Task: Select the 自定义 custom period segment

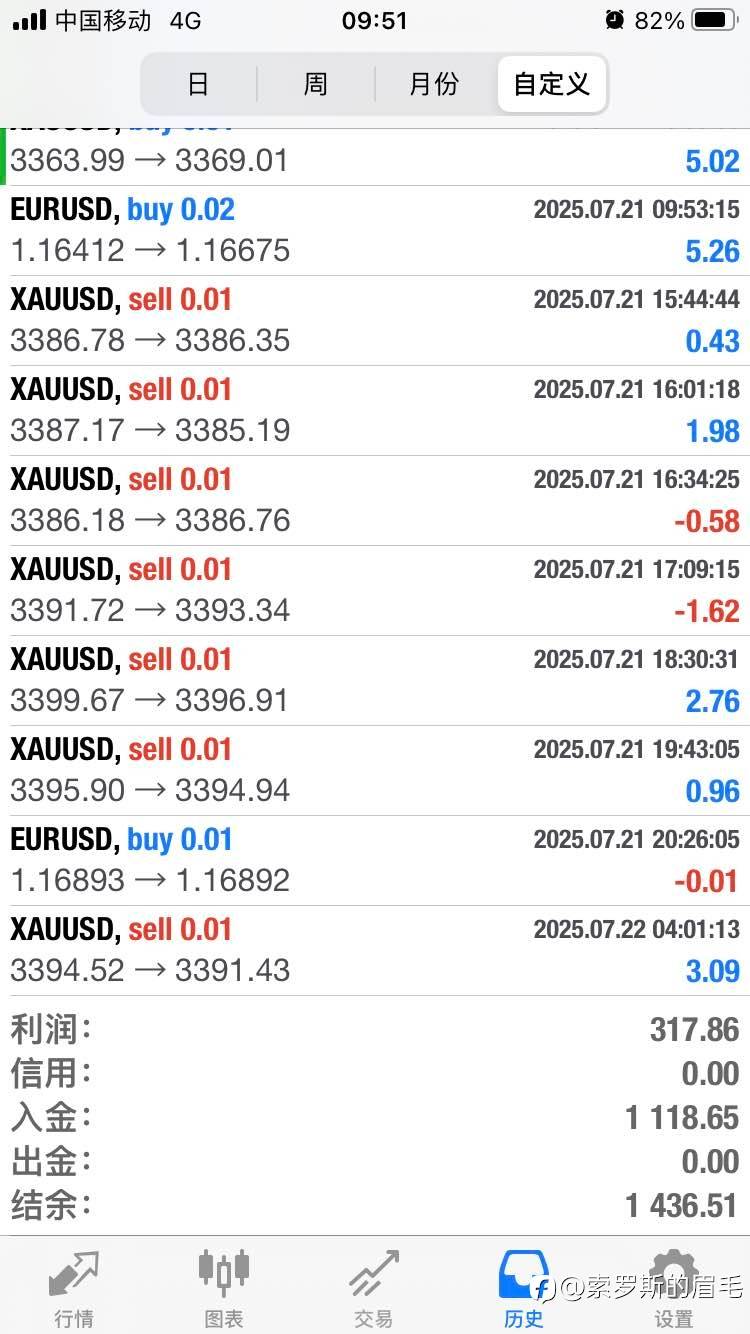Action: pyautogui.click(x=551, y=84)
